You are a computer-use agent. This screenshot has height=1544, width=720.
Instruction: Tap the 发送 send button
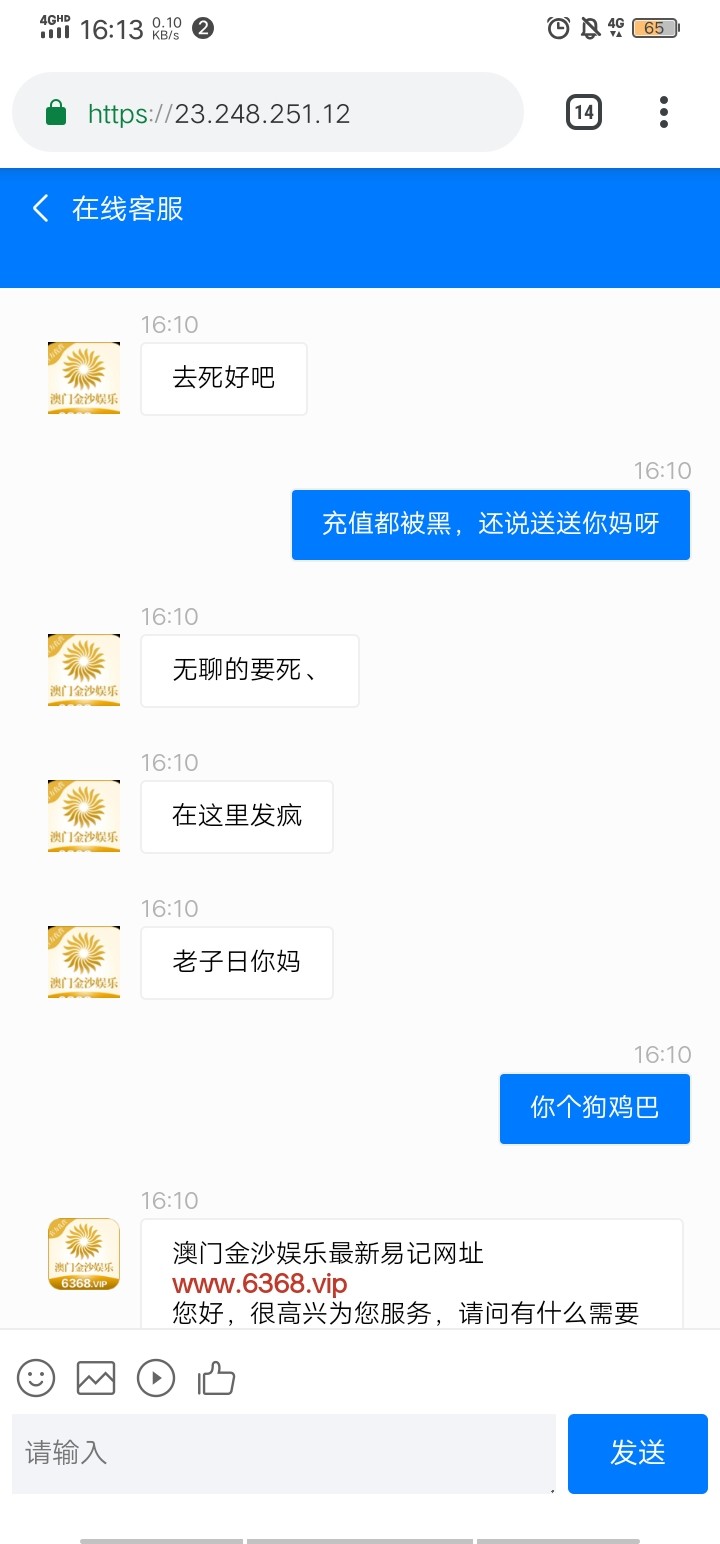tap(638, 1453)
